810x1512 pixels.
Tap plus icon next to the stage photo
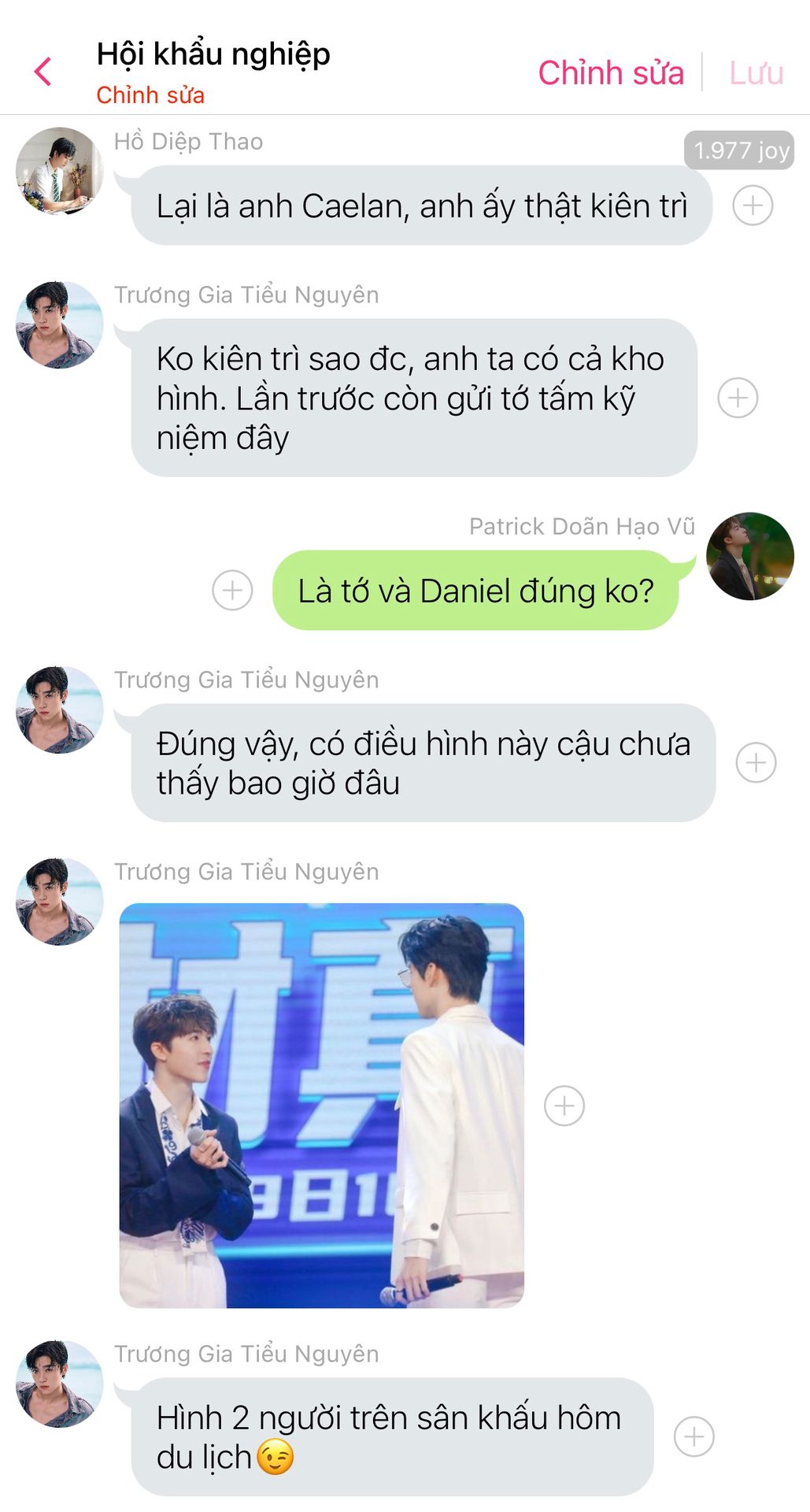pyautogui.click(x=564, y=1106)
